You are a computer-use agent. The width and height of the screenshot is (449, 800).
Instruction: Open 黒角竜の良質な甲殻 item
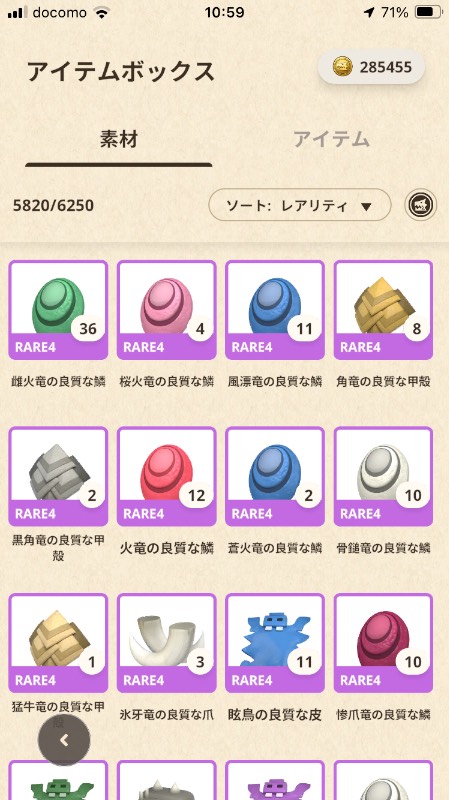58,477
